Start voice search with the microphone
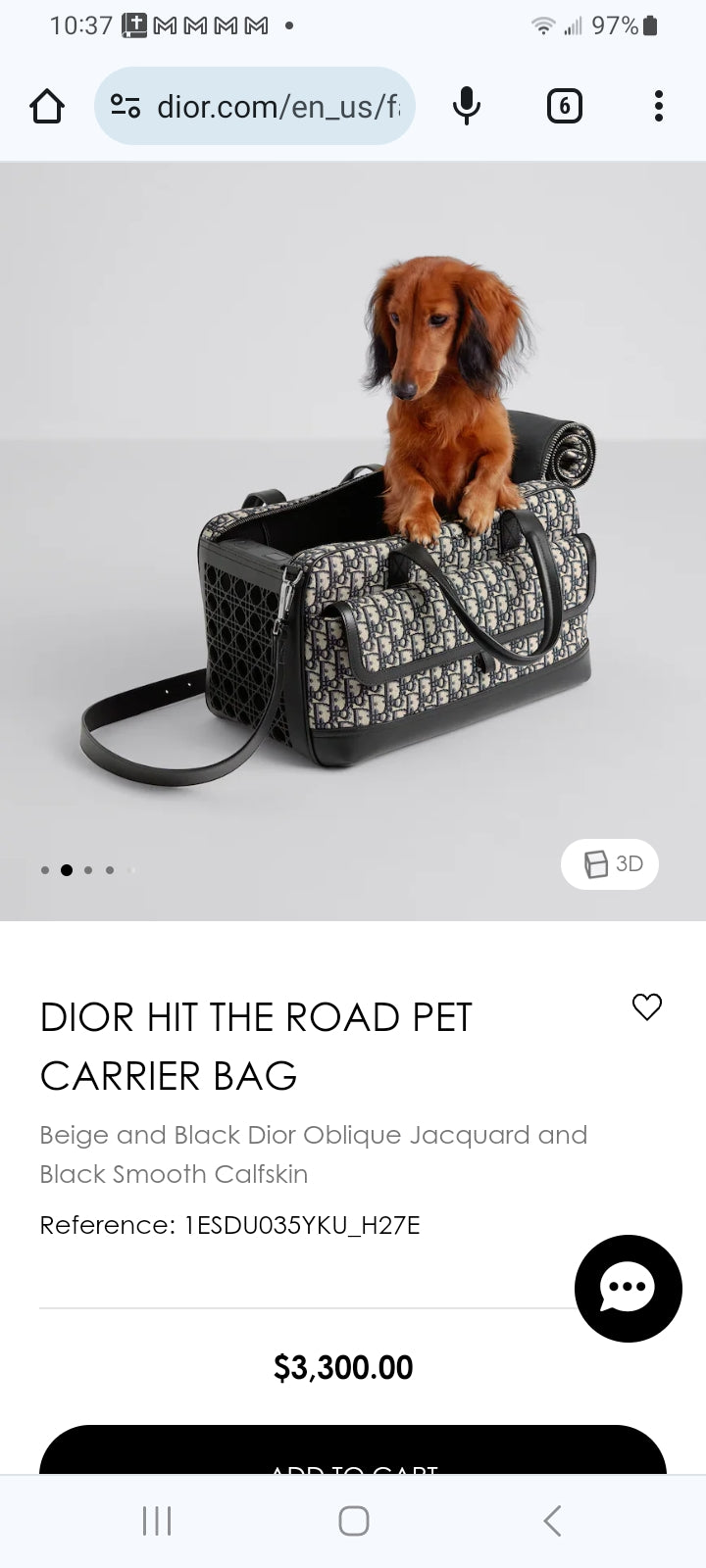 (467, 106)
